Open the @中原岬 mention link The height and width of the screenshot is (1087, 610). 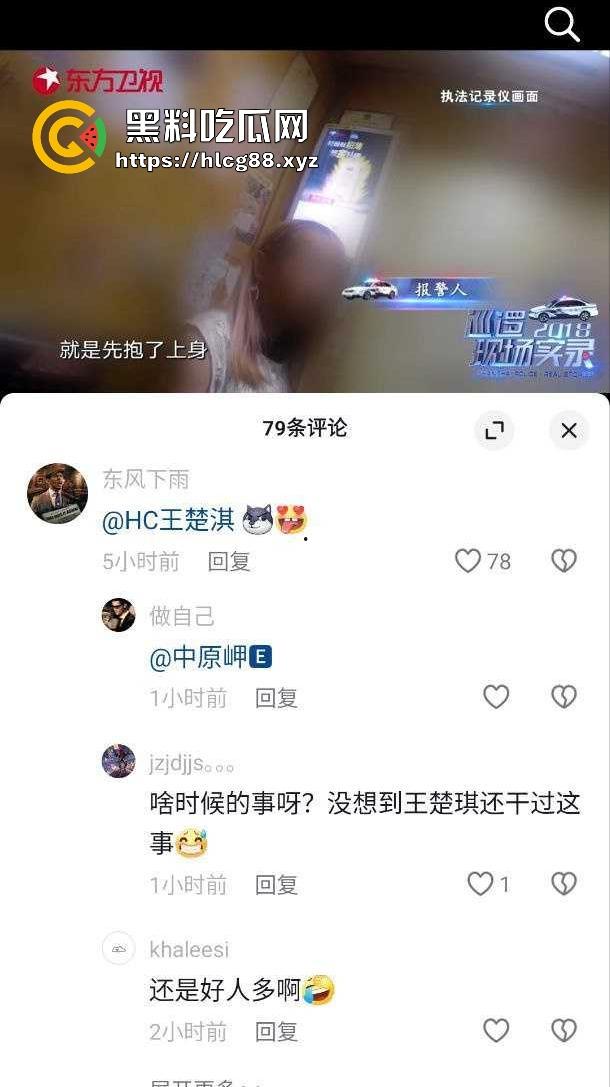198,657
